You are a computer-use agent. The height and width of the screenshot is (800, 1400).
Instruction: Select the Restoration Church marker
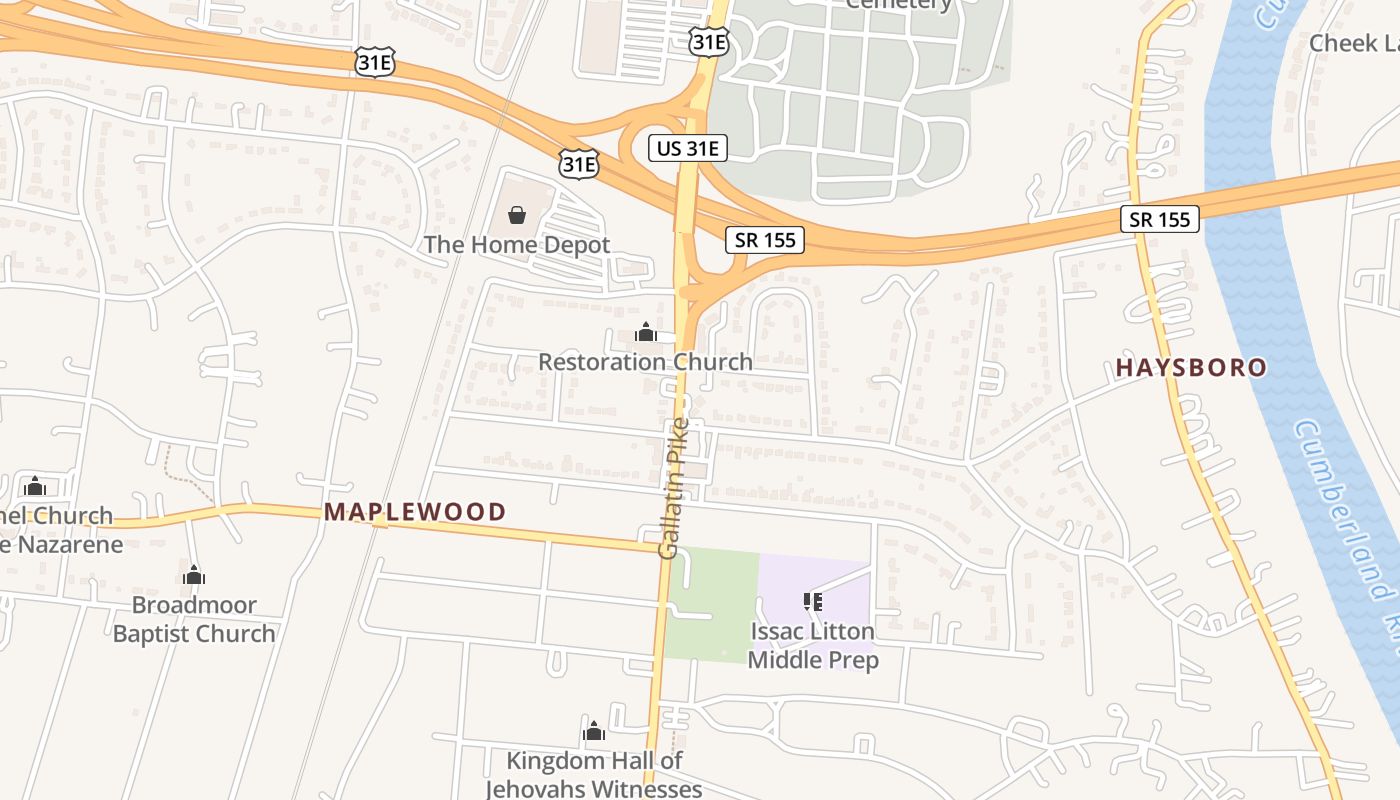(646, 332)
